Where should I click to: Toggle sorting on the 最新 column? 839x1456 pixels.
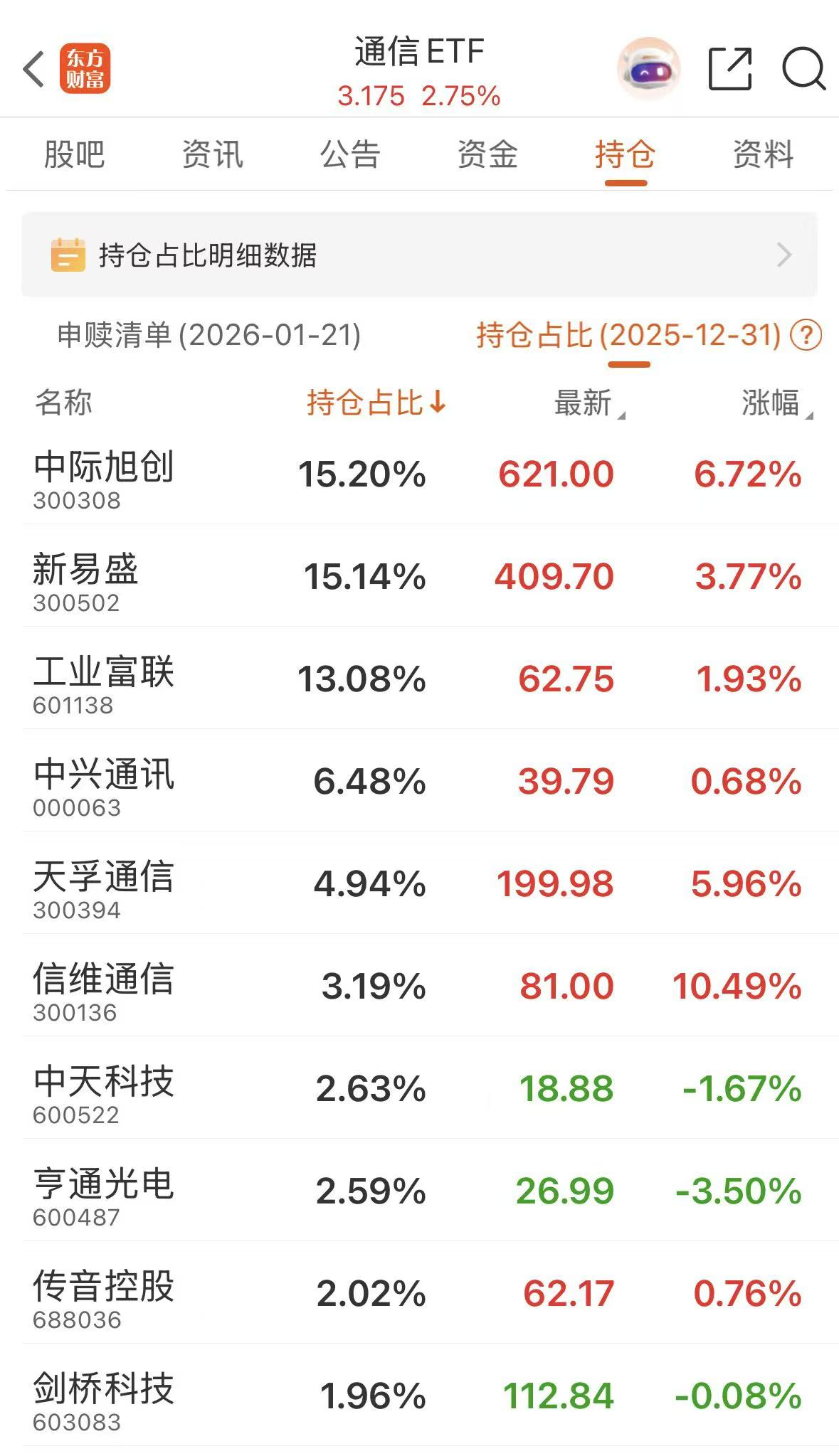[x=581, y=403]
